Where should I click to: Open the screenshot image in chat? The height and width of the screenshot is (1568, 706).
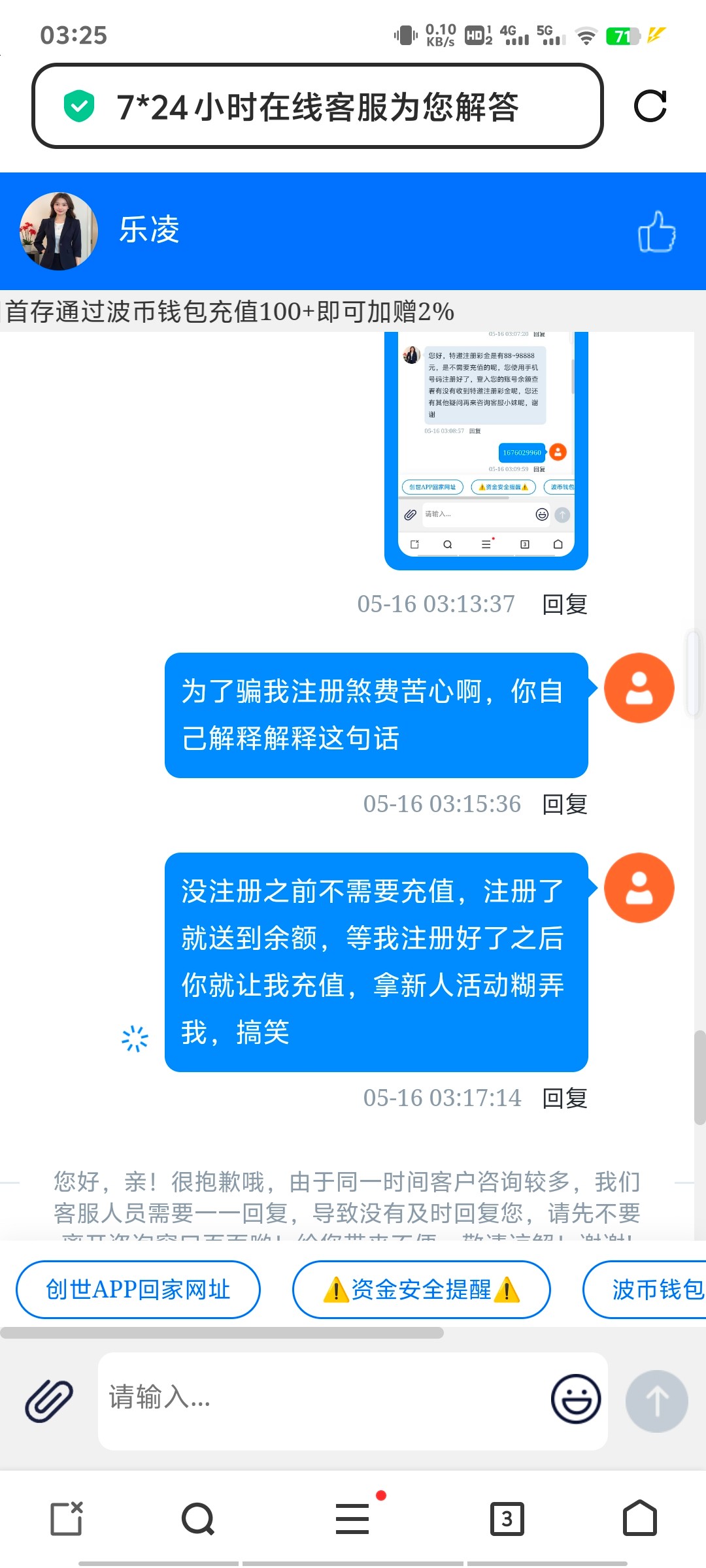(x=486, y=449)
